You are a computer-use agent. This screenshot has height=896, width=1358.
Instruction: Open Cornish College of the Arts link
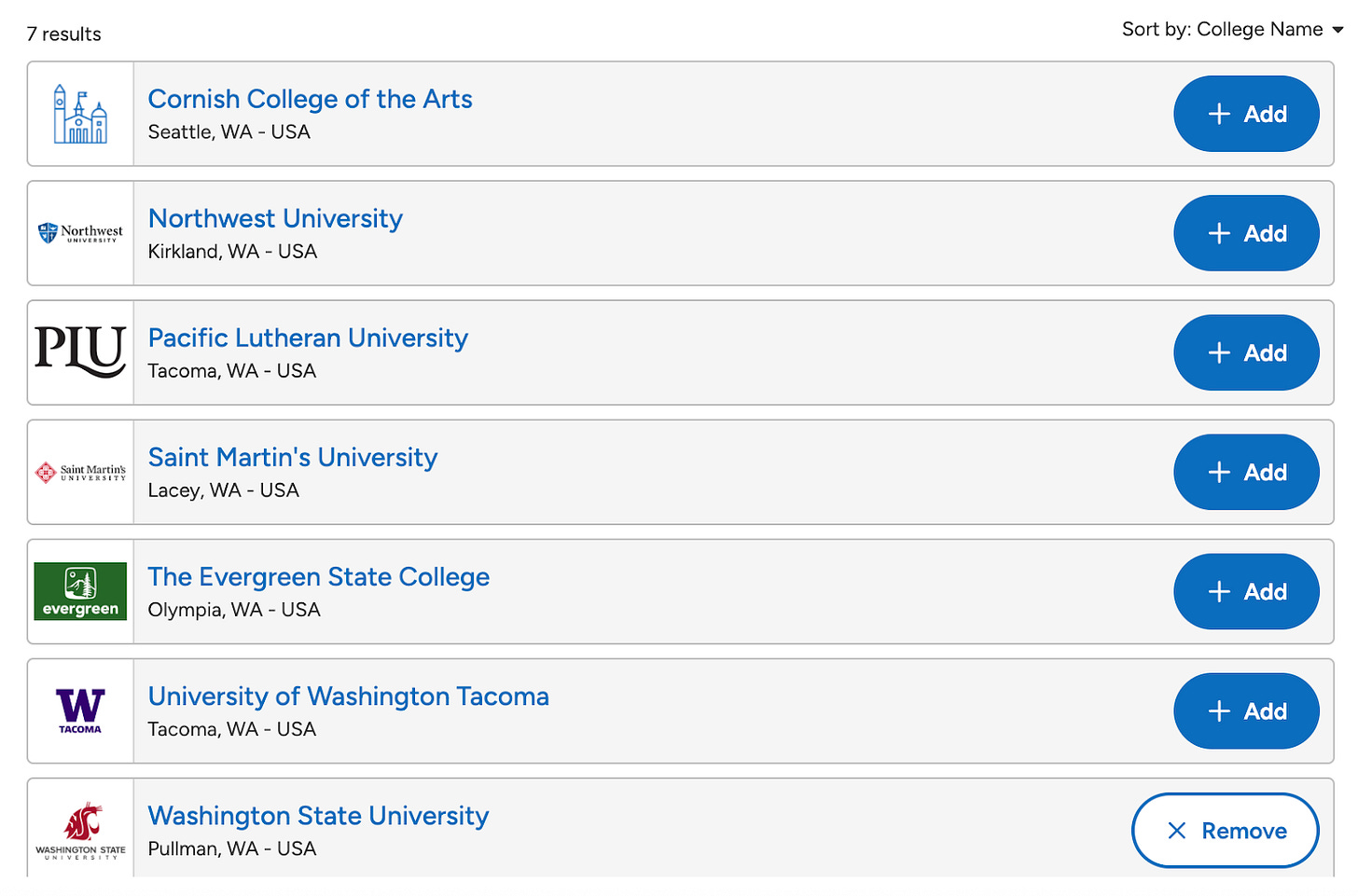click(x=310, y=99)
